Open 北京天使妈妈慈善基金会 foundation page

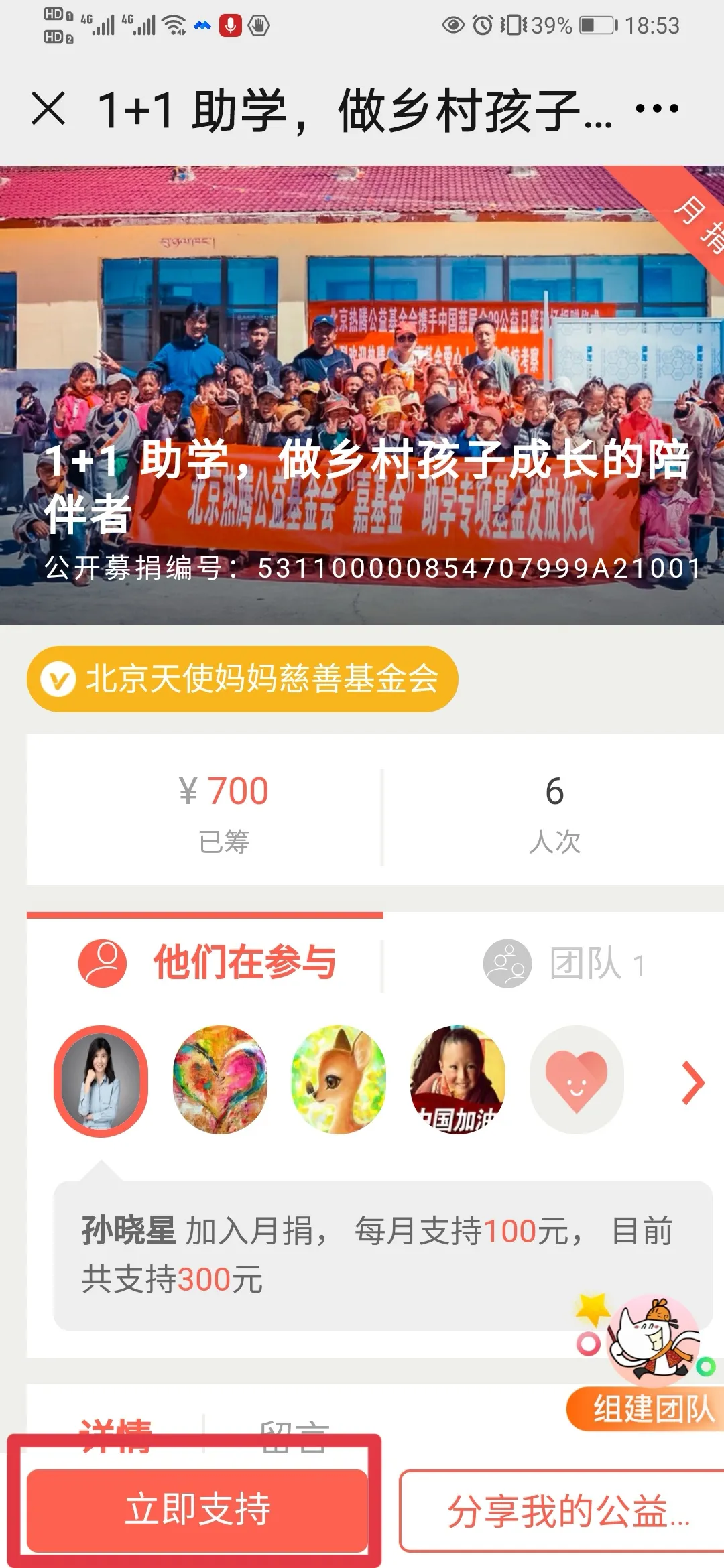pyautogui.click(x=242, y=679)
